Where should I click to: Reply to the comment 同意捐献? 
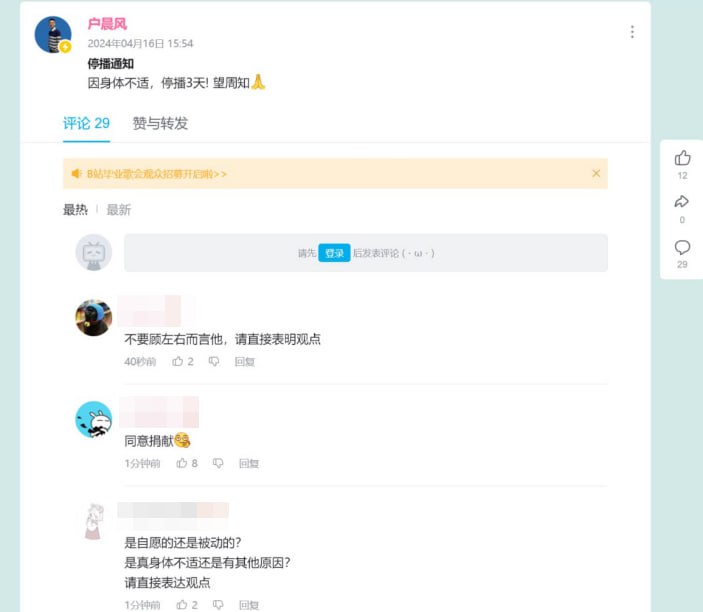pyautogui.click(x=249, y=463)
